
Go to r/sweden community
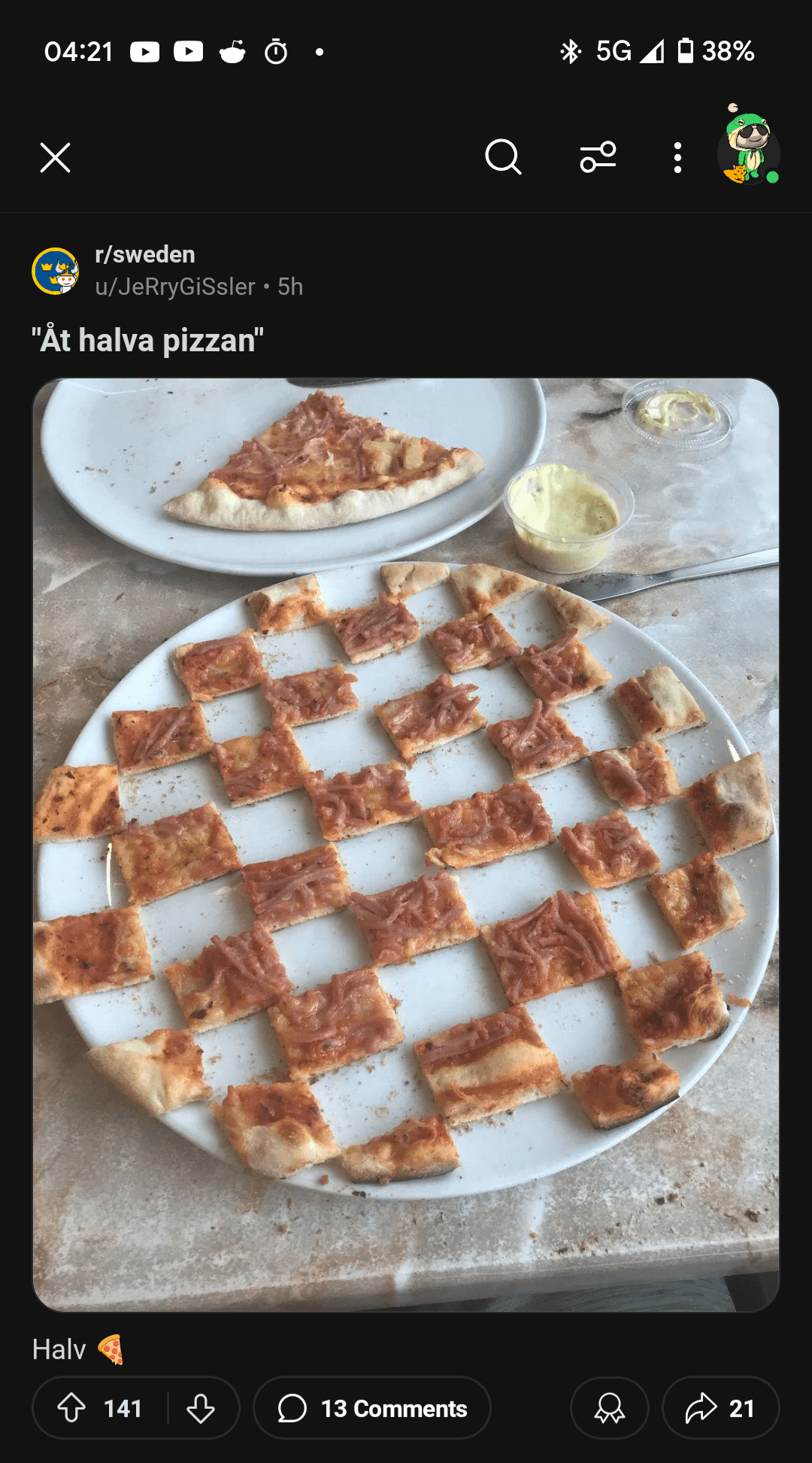tap(145, 254)
